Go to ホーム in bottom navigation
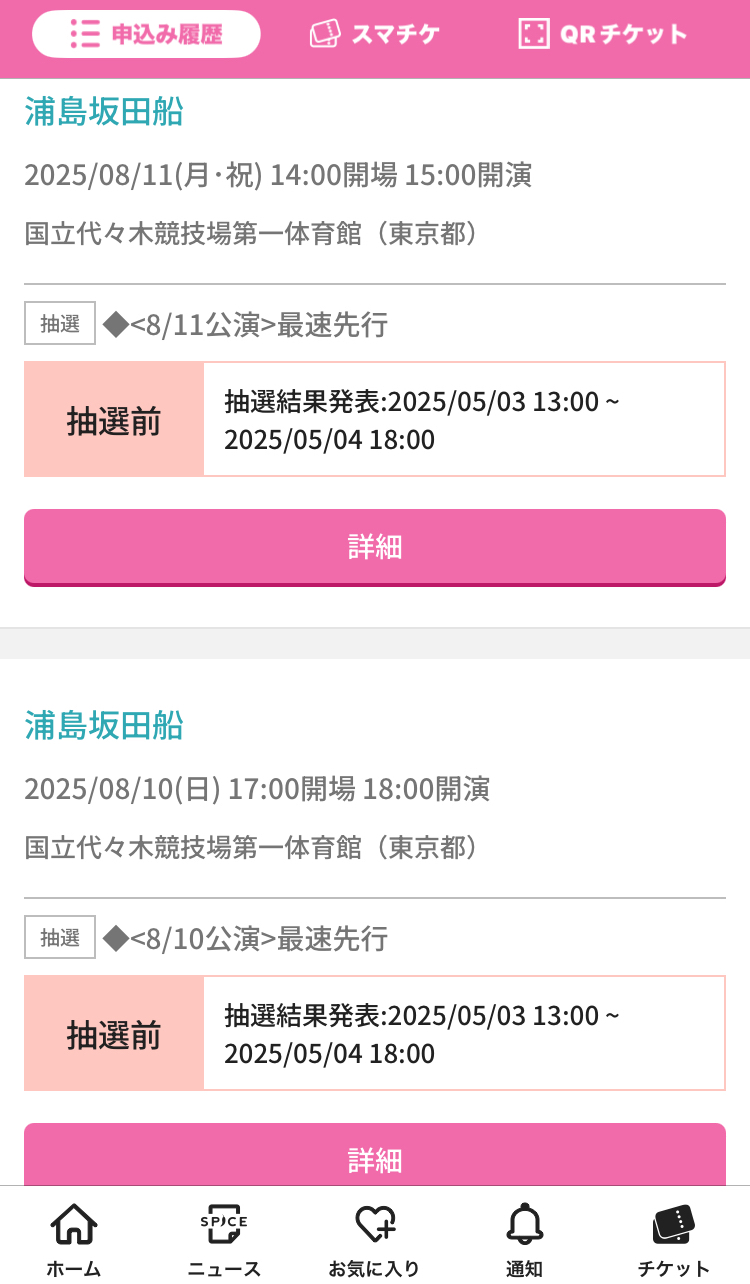Viewport: 750px width, 1284px height. coord(74,1240)
